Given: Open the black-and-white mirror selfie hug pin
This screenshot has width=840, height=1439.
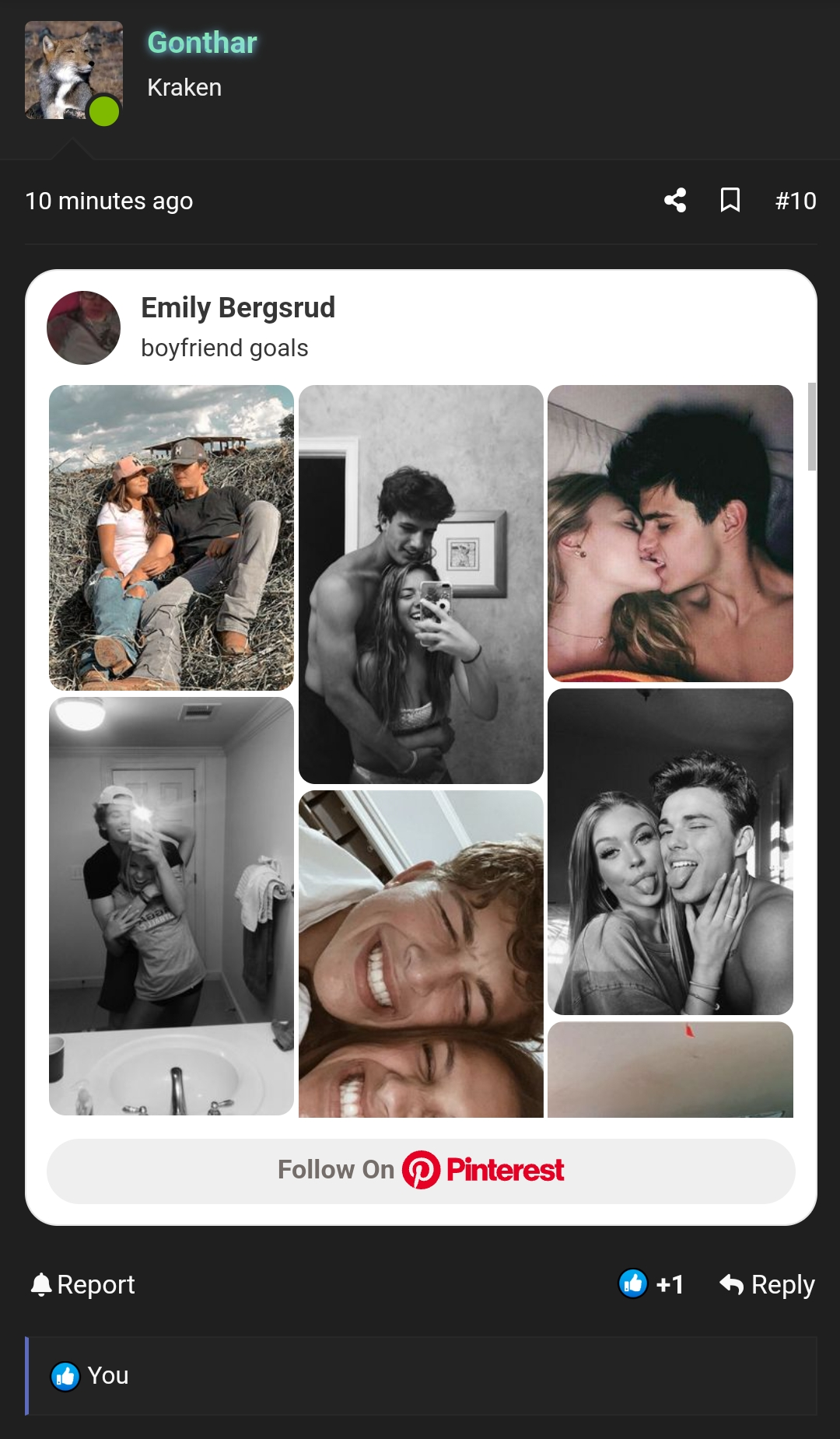Looking at the screenshot, I should pos(421,584).
